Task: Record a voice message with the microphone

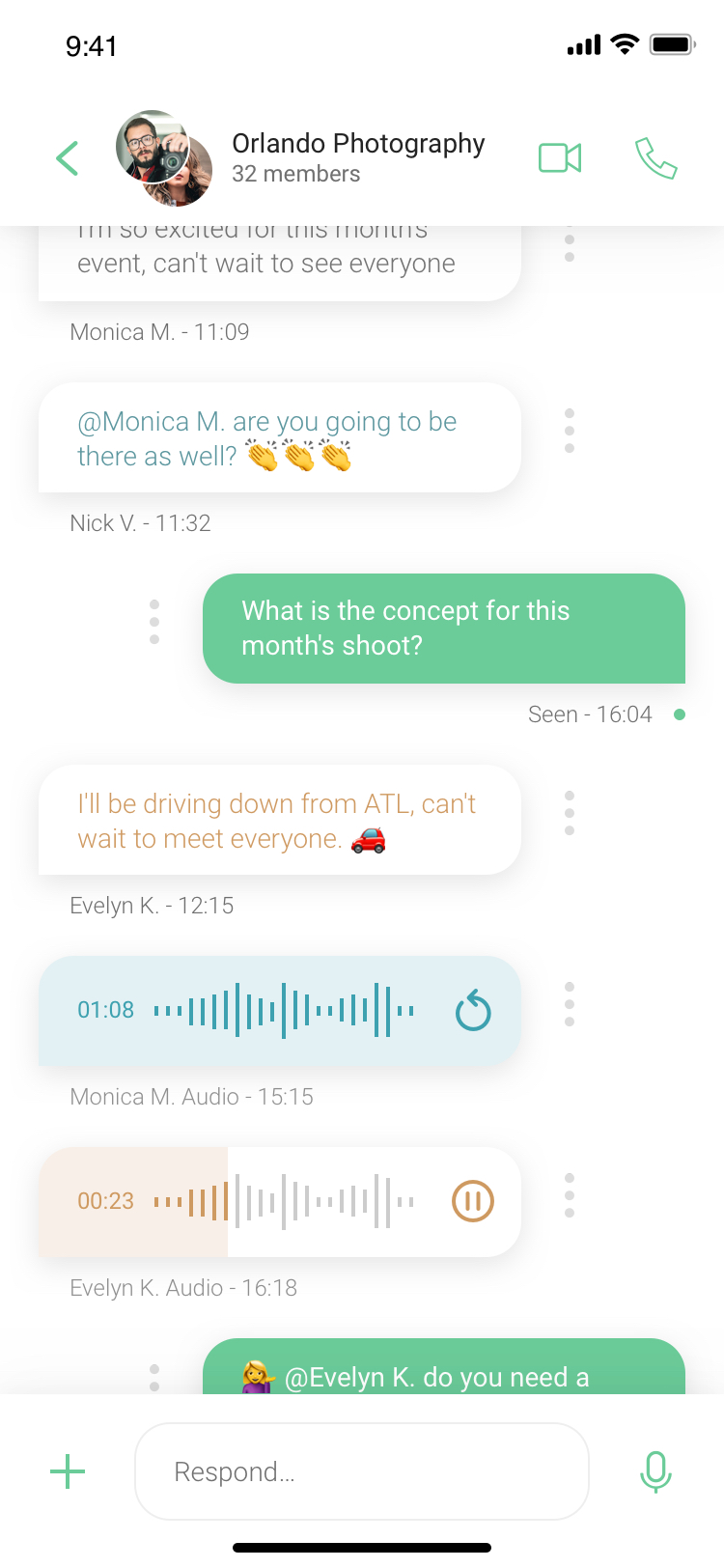Action: pyautogui.click(x=655, y=1471)
